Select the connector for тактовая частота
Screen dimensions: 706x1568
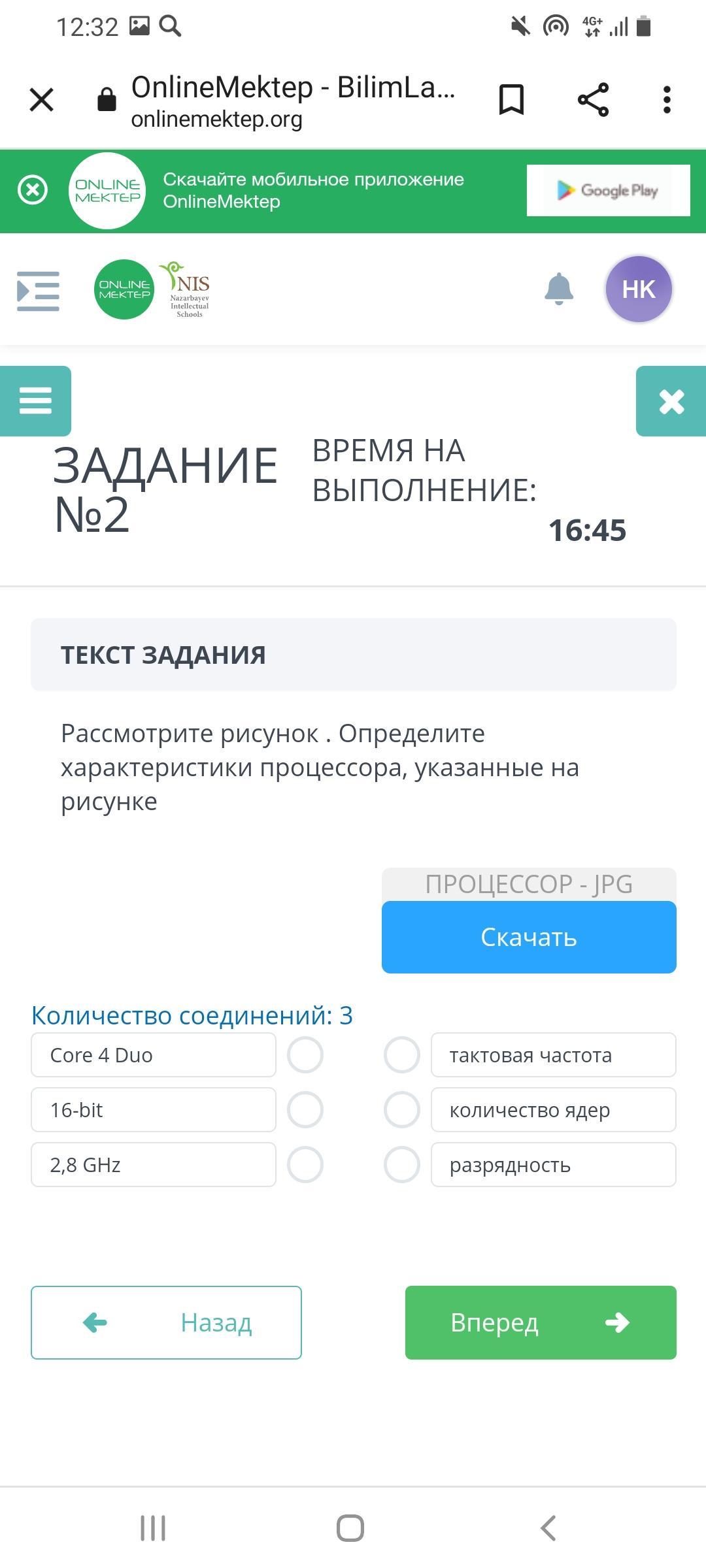tap(401, 1054)
